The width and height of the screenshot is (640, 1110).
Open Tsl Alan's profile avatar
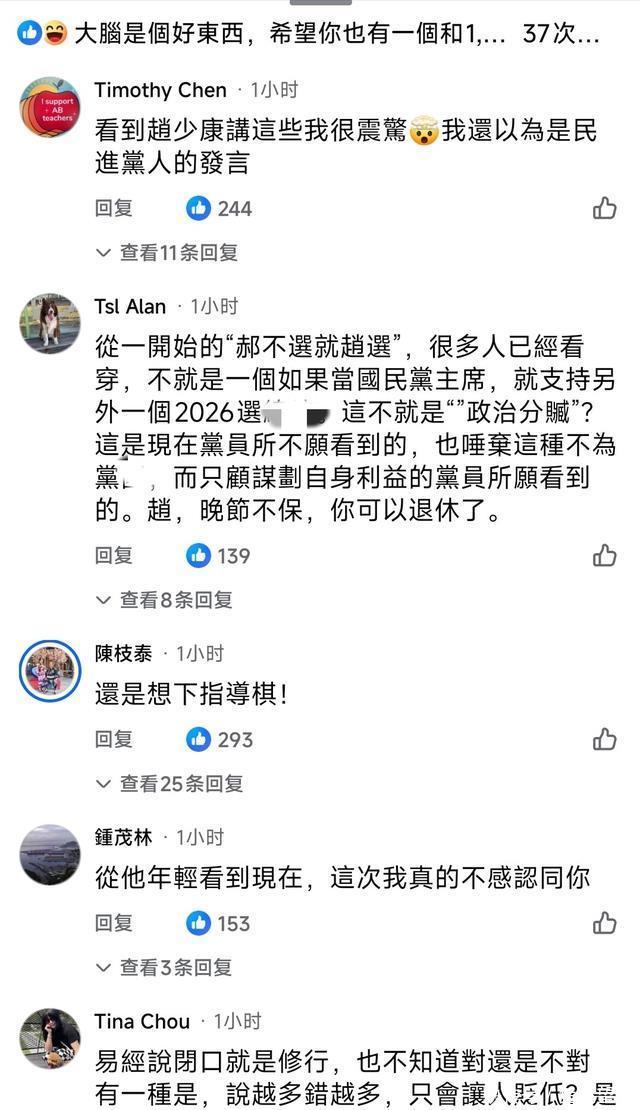[x=50, y=323]
